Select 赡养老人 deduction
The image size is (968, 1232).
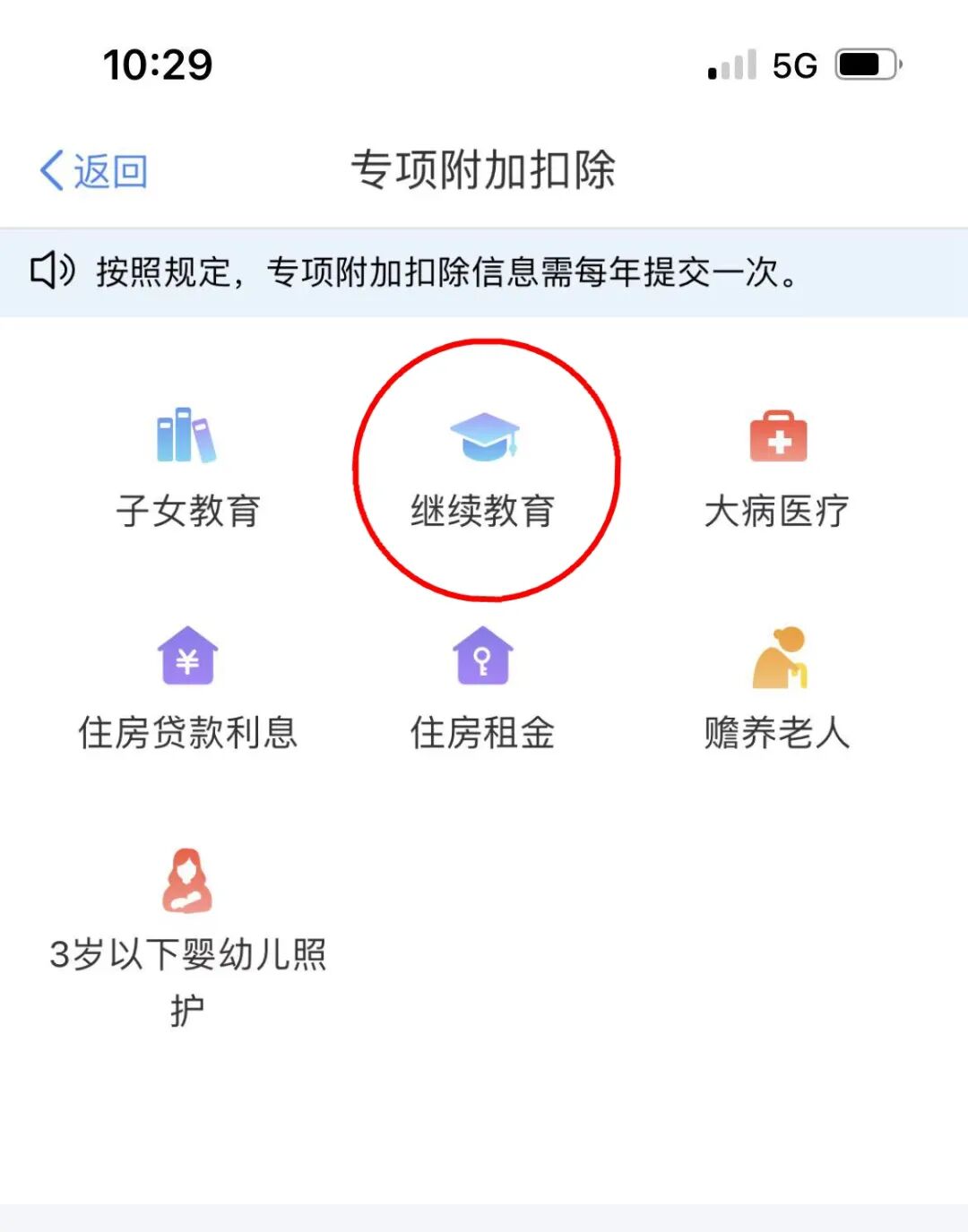coord(777,690)
